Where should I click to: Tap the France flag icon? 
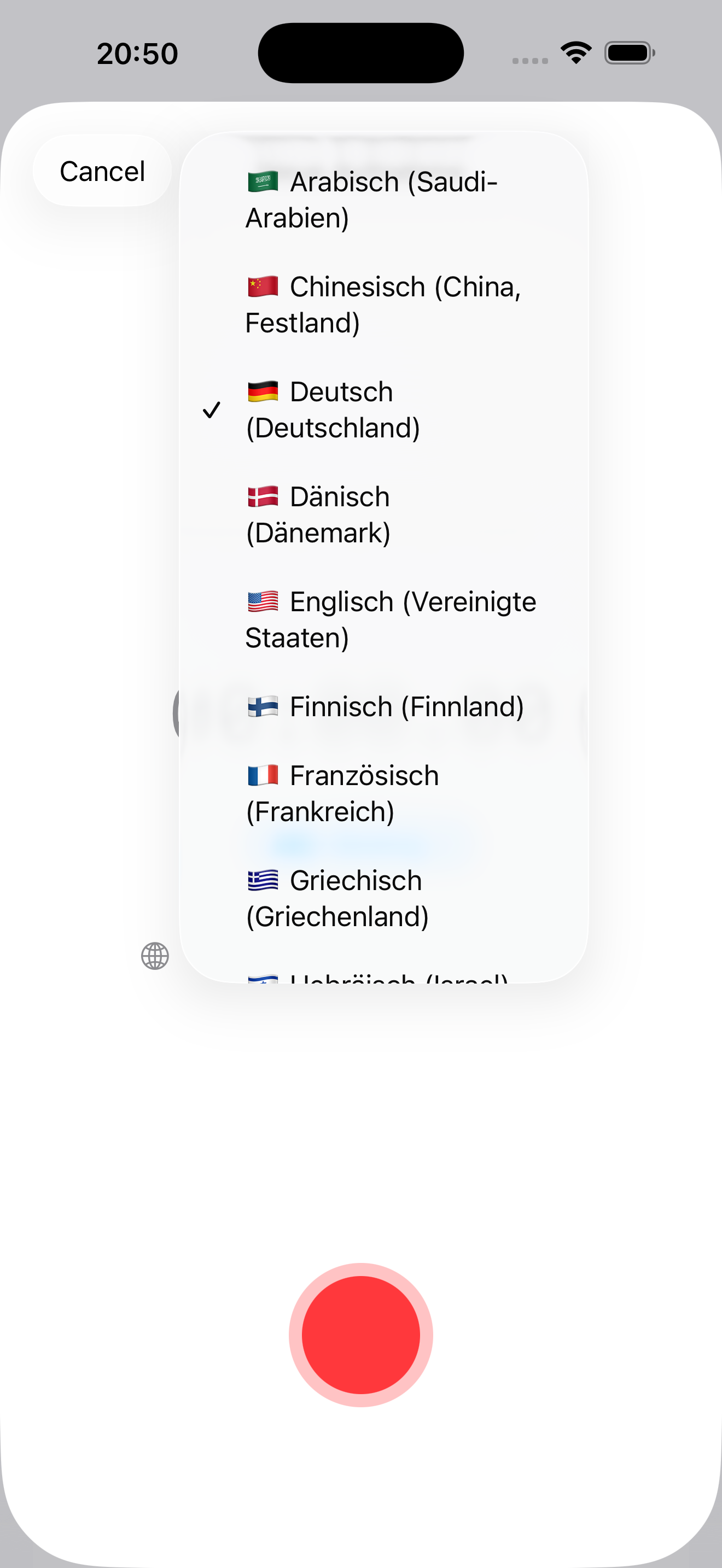[263, 775]
